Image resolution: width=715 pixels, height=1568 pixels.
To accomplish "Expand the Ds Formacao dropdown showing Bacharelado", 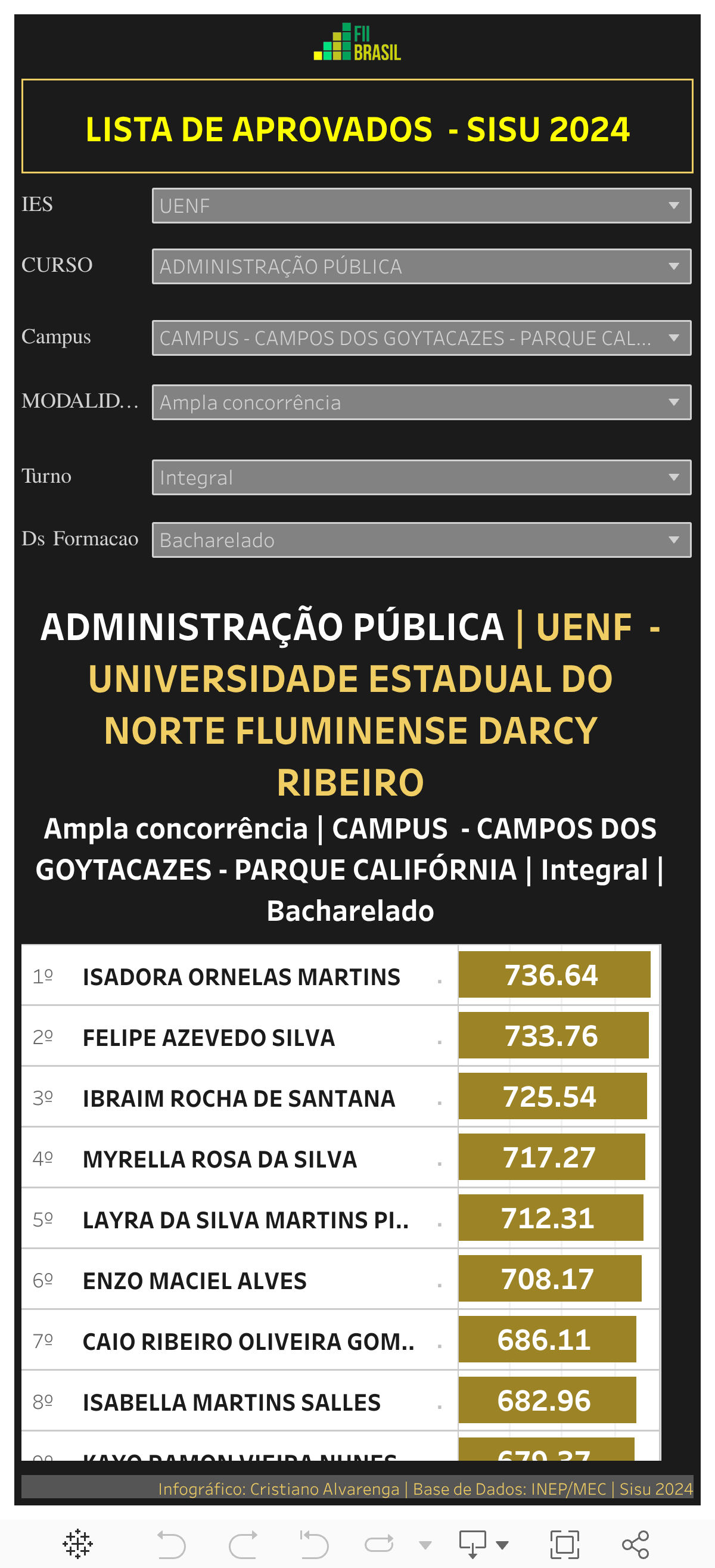I will point(421,540).
